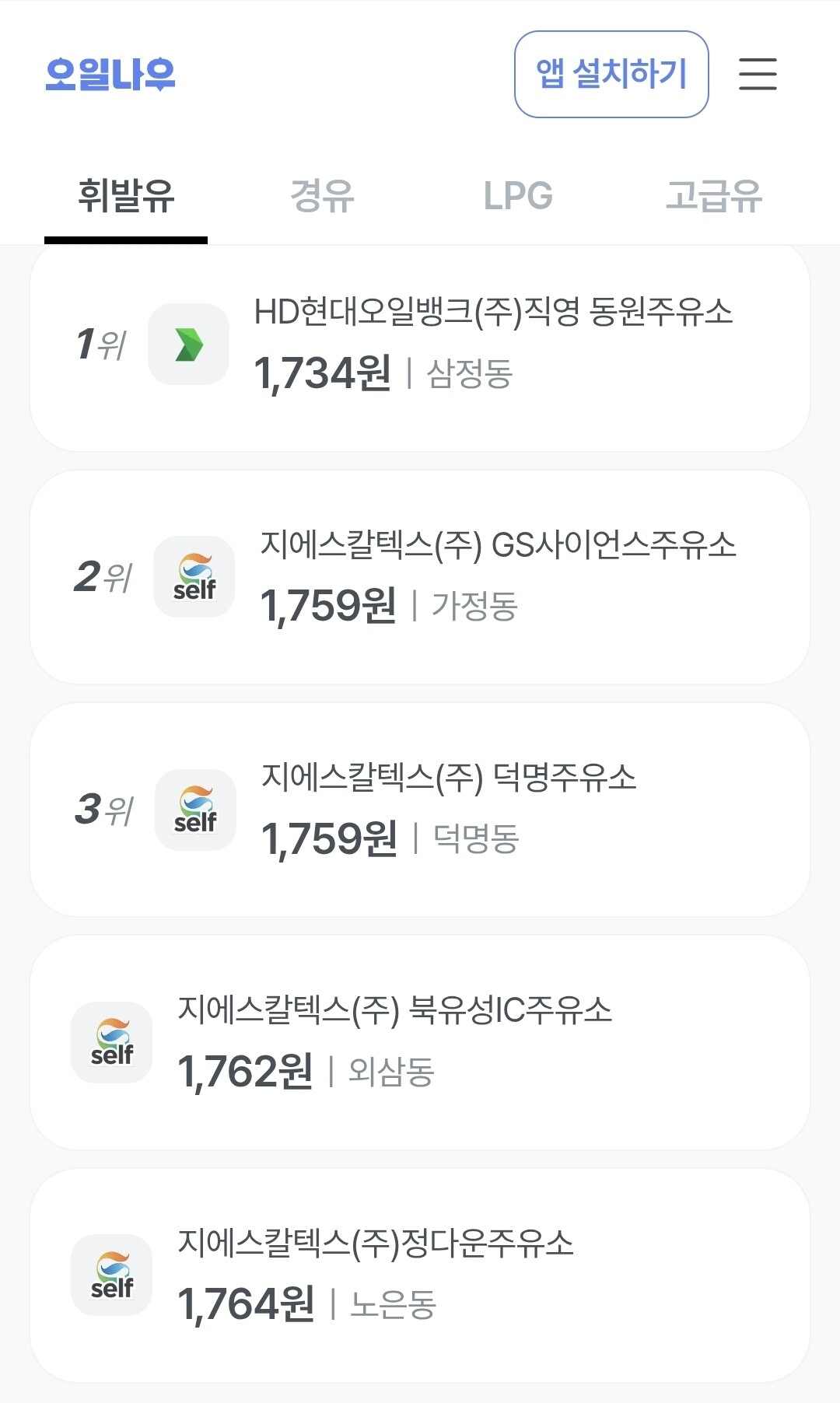
Task: View 정다운주유소 station details
Action: (420, 1275)
